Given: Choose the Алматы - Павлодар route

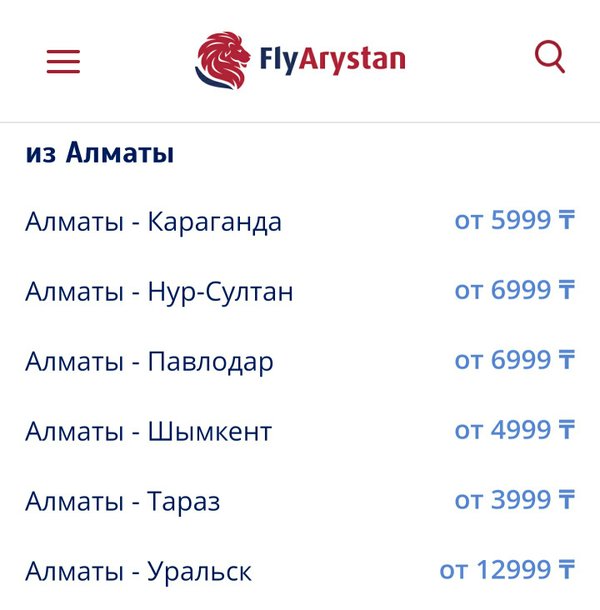Looking at the screenshot, I should coord(149,362).
